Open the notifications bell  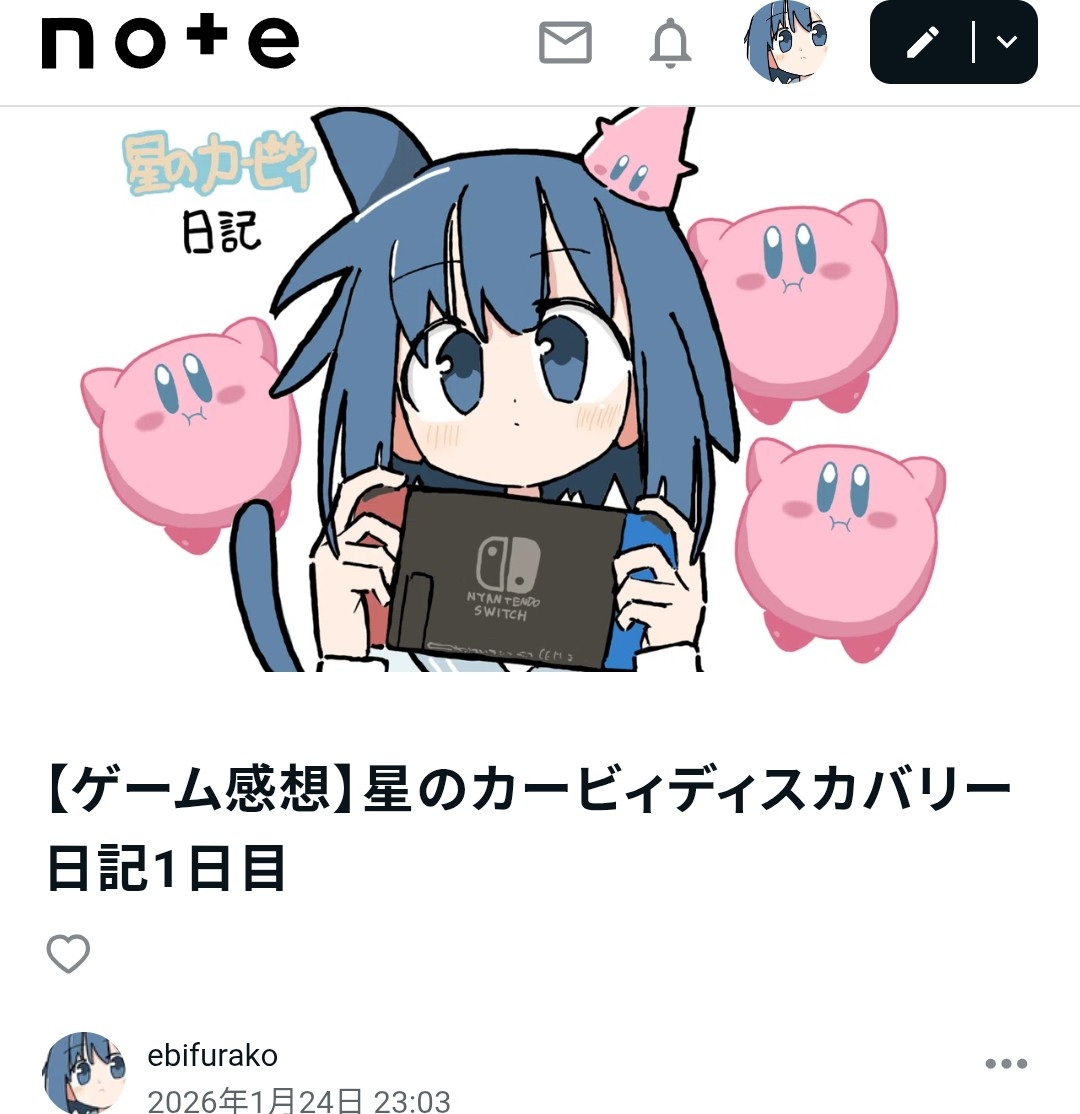click(670, 44)
